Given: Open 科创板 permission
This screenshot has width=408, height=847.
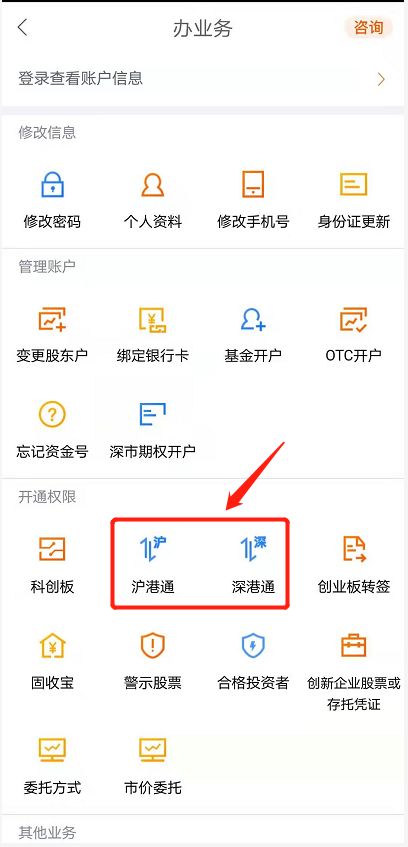Looking at the screenshot, I should [52, 564].
